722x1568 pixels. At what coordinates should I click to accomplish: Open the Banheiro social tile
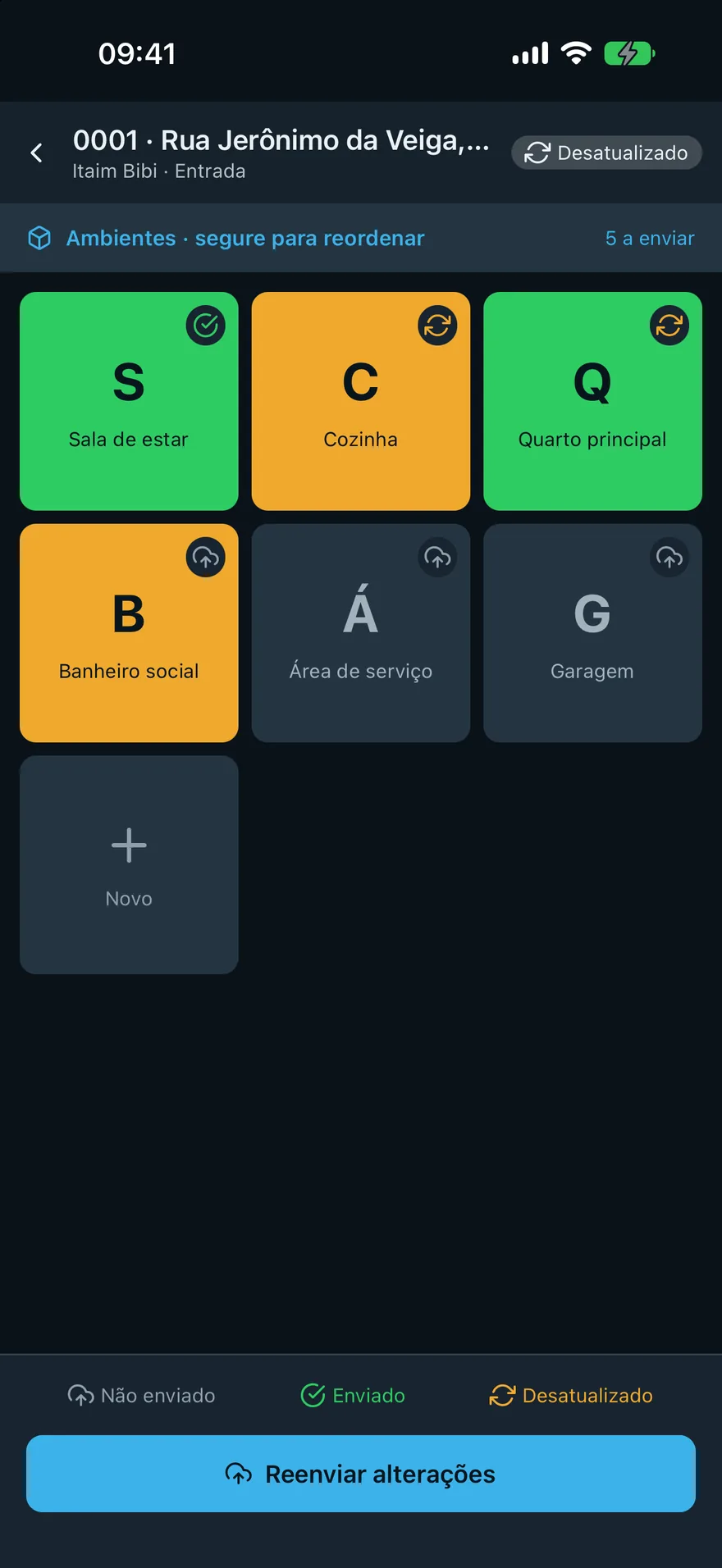pos(129,633)
